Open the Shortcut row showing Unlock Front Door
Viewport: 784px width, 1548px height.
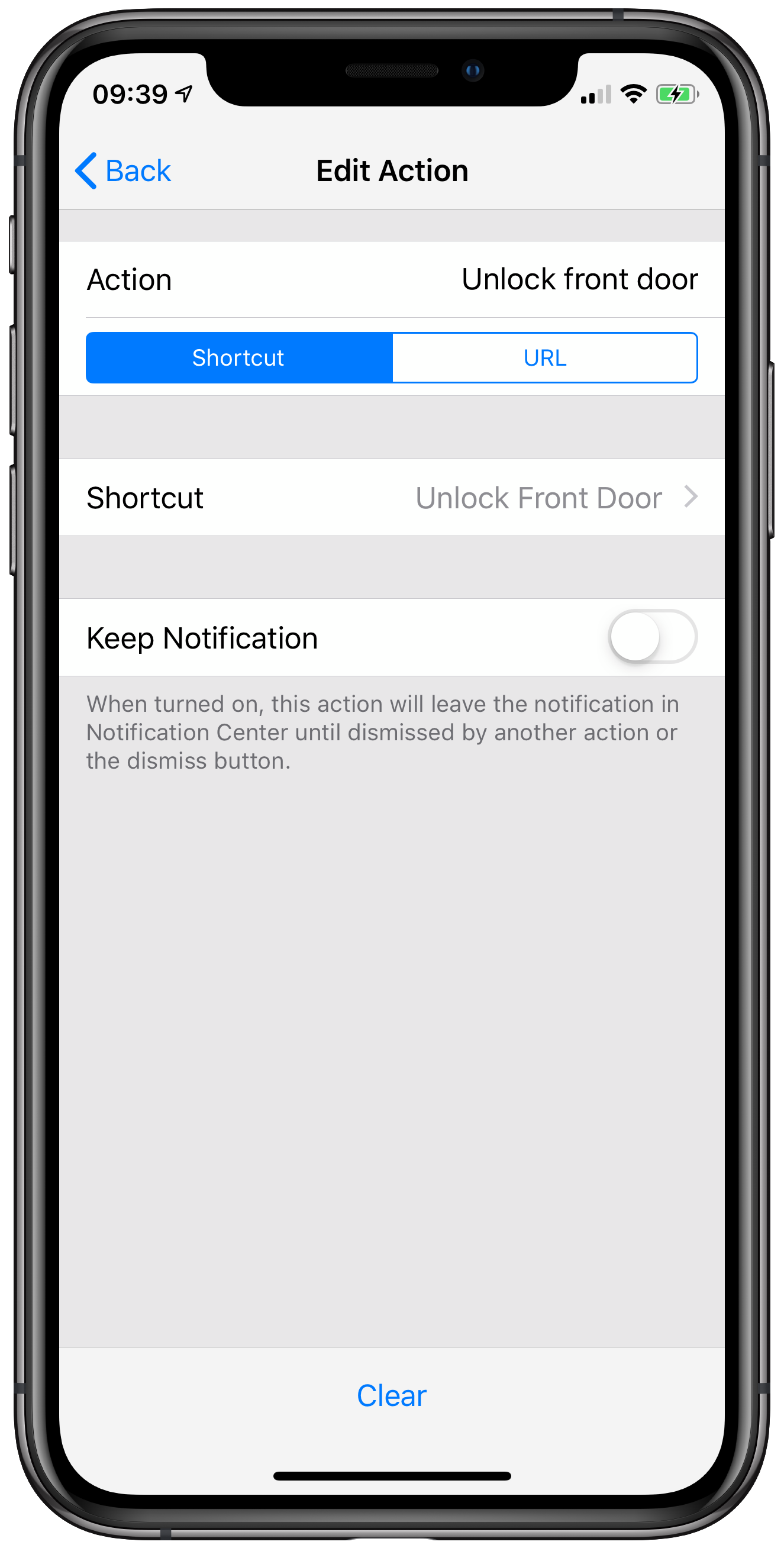tap(392, 498)
